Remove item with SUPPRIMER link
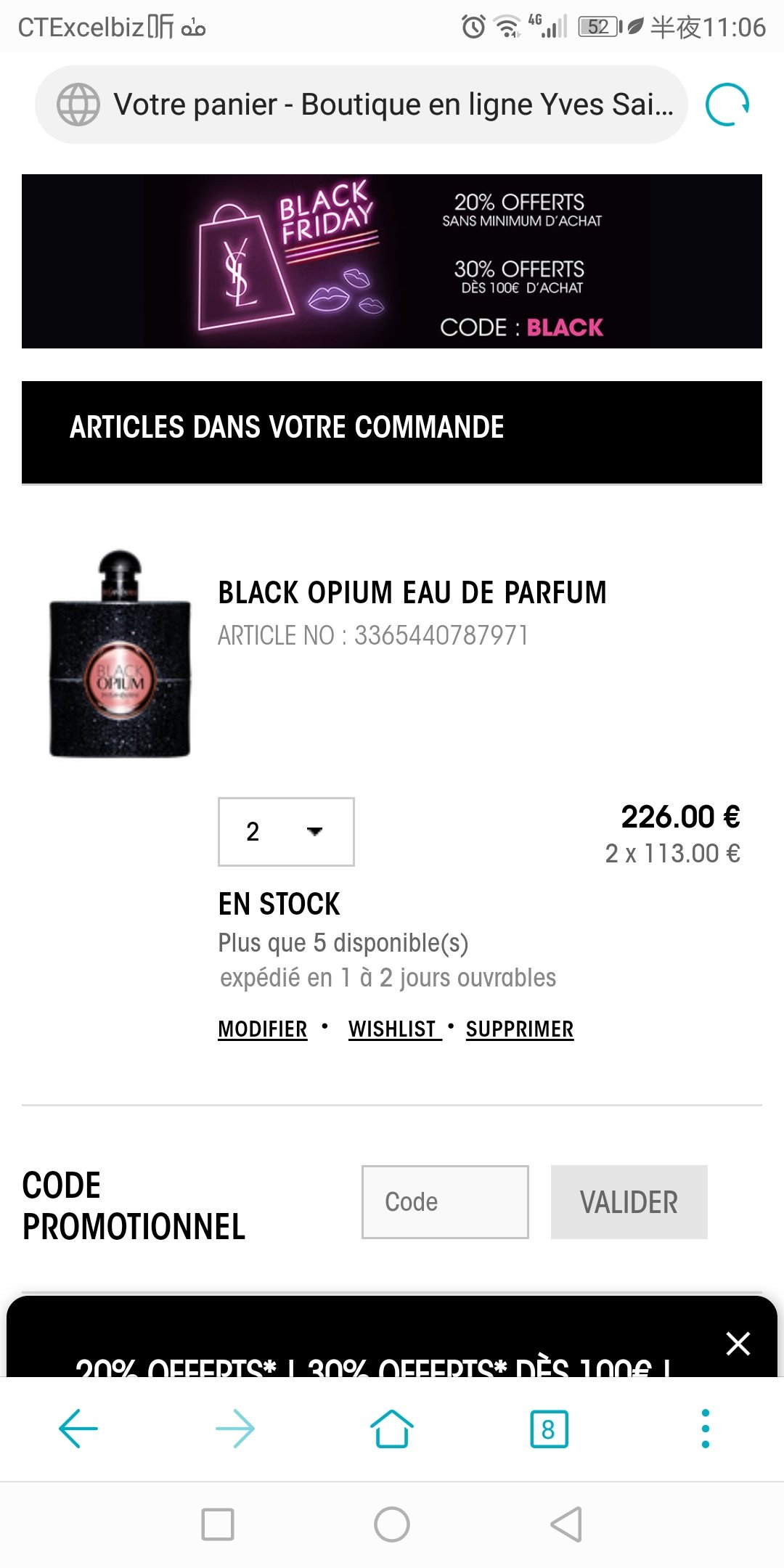The image size is (784, 1568). pyautogui.click(x=520, y=1029)
